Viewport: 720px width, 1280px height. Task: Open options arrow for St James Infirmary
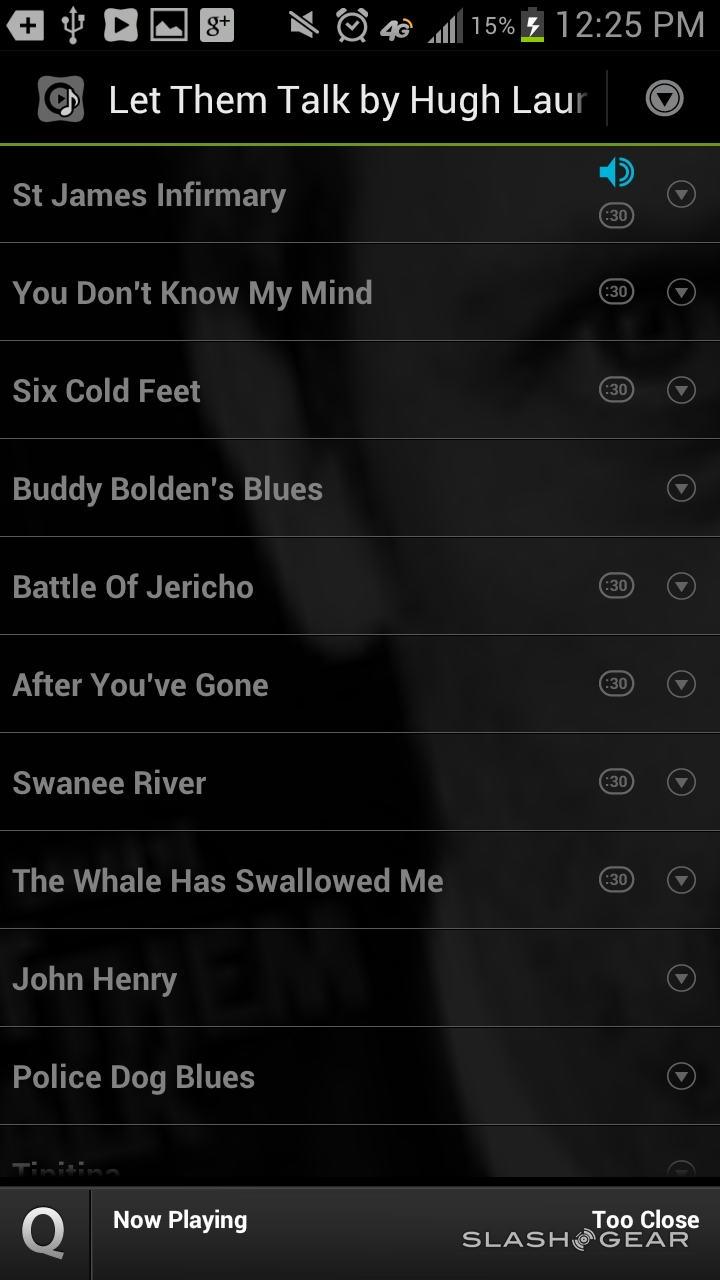pyautogui.click(x=681, y=194)
